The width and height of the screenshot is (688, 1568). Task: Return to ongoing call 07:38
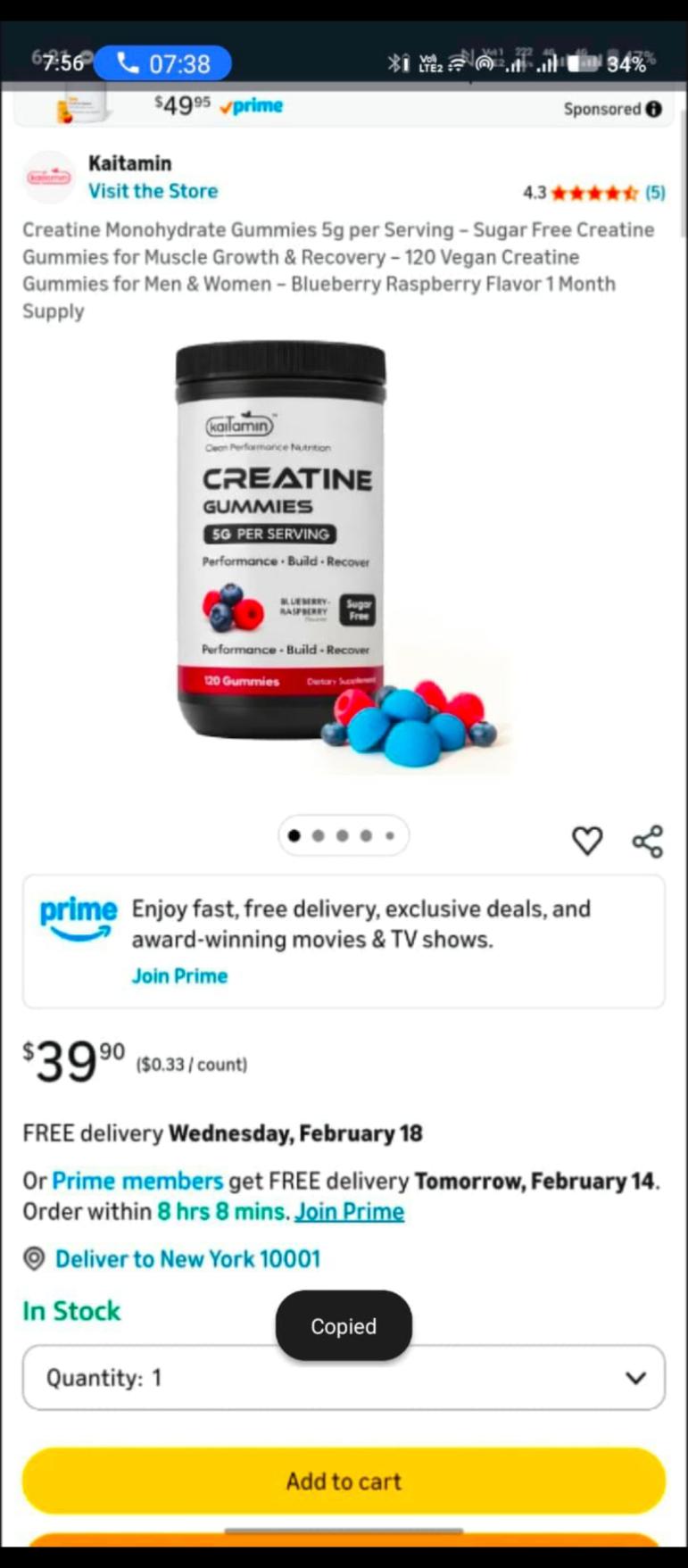(162, 63)
